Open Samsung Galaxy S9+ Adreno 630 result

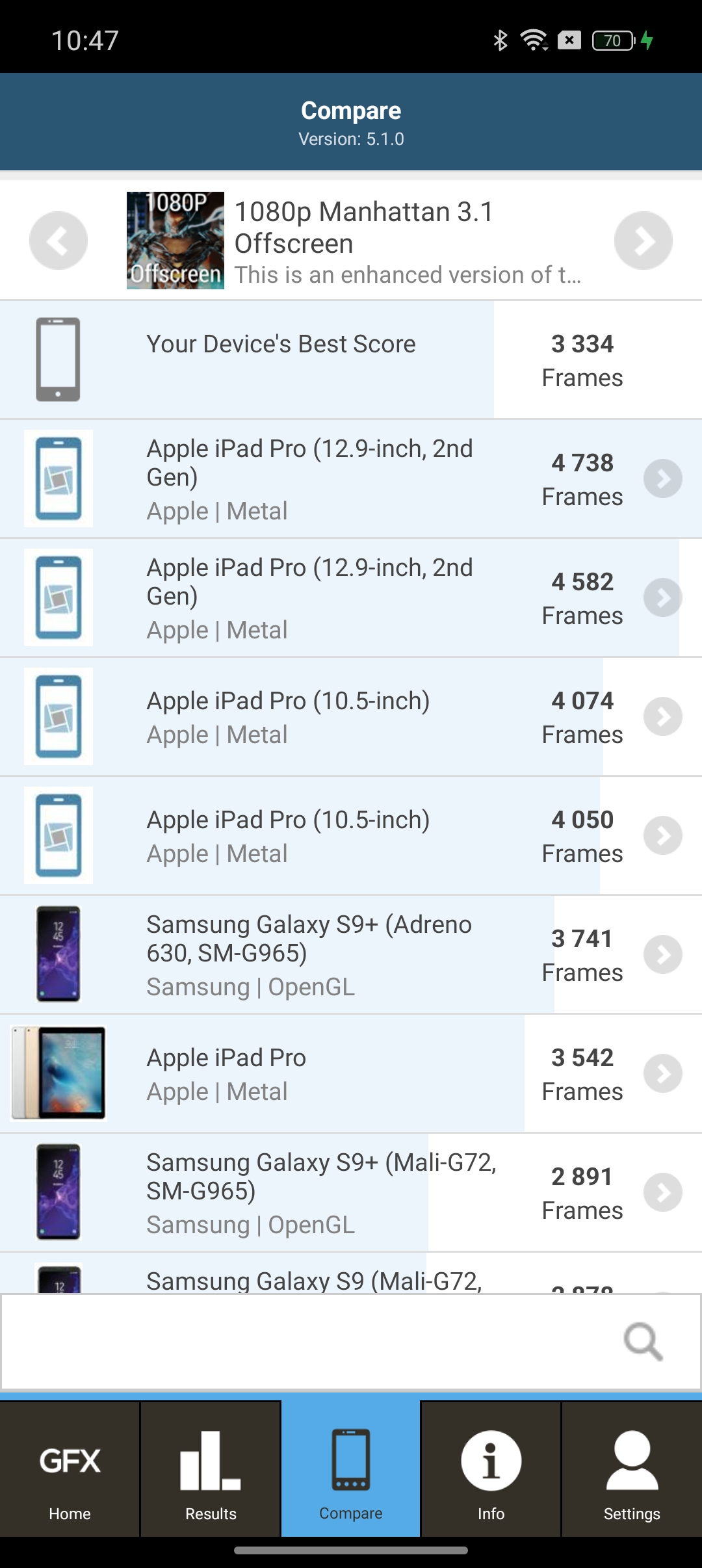coord(351,955)
